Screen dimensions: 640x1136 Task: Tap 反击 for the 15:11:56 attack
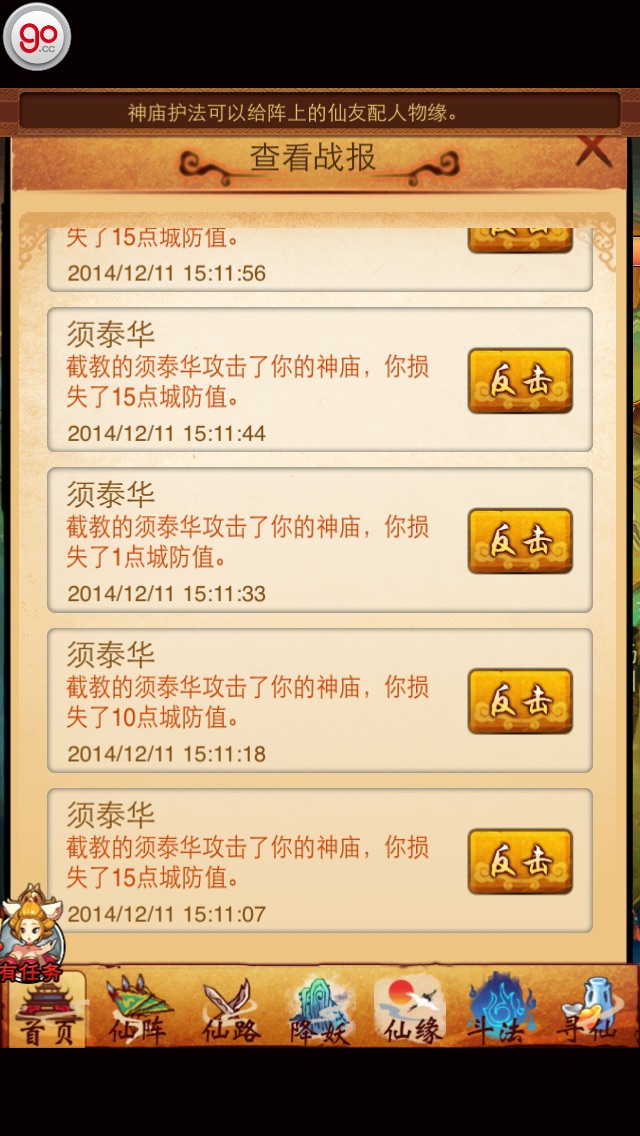pos(520,238)
